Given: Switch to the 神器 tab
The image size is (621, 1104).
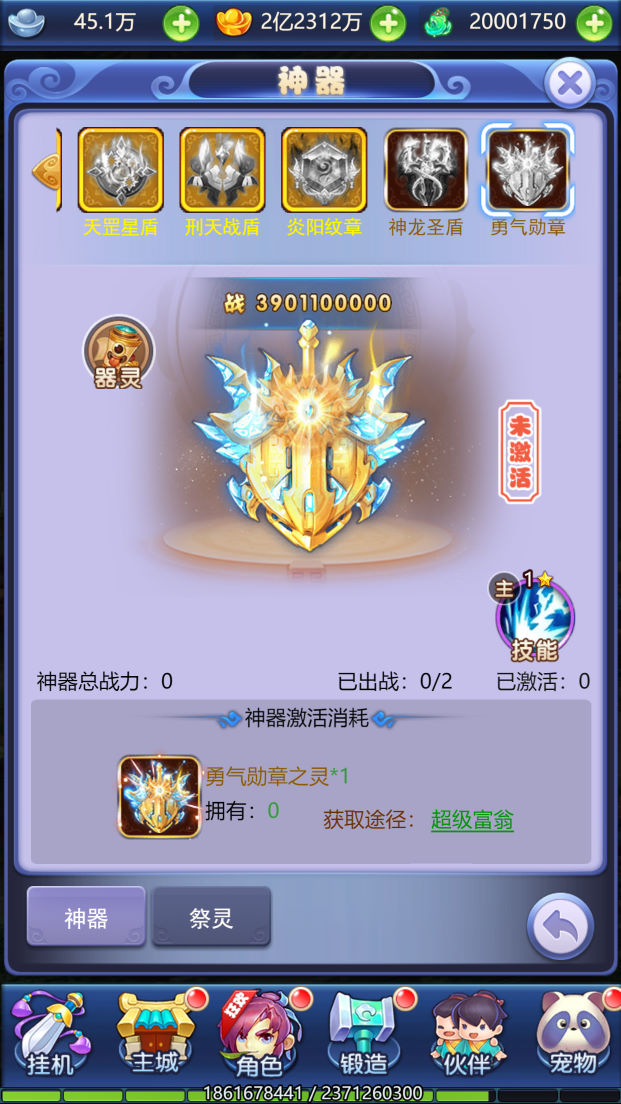Looking at the screenshot, I should click(86, 918).
